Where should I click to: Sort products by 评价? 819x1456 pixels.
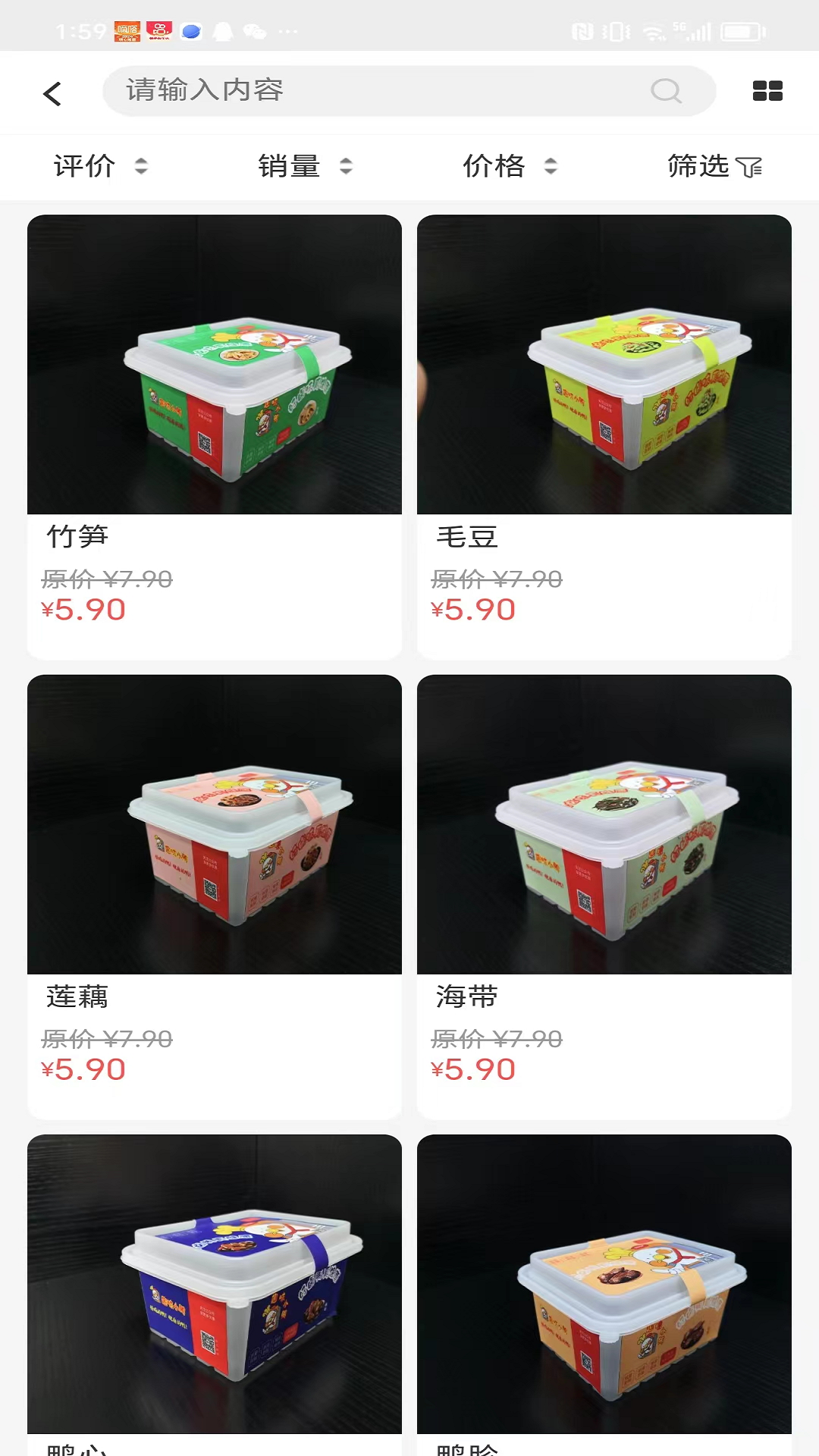tap(100, 166)
